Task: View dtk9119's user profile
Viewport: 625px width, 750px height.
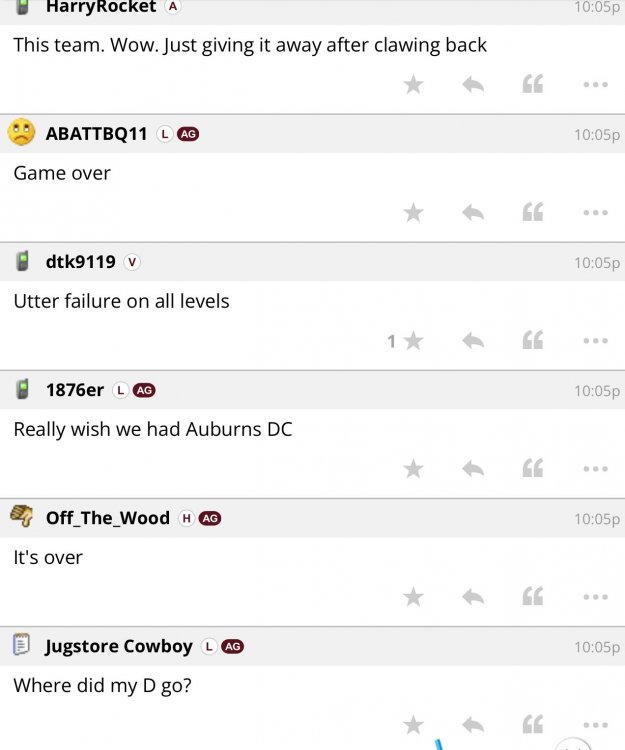Action: click(x=80, y=262)
